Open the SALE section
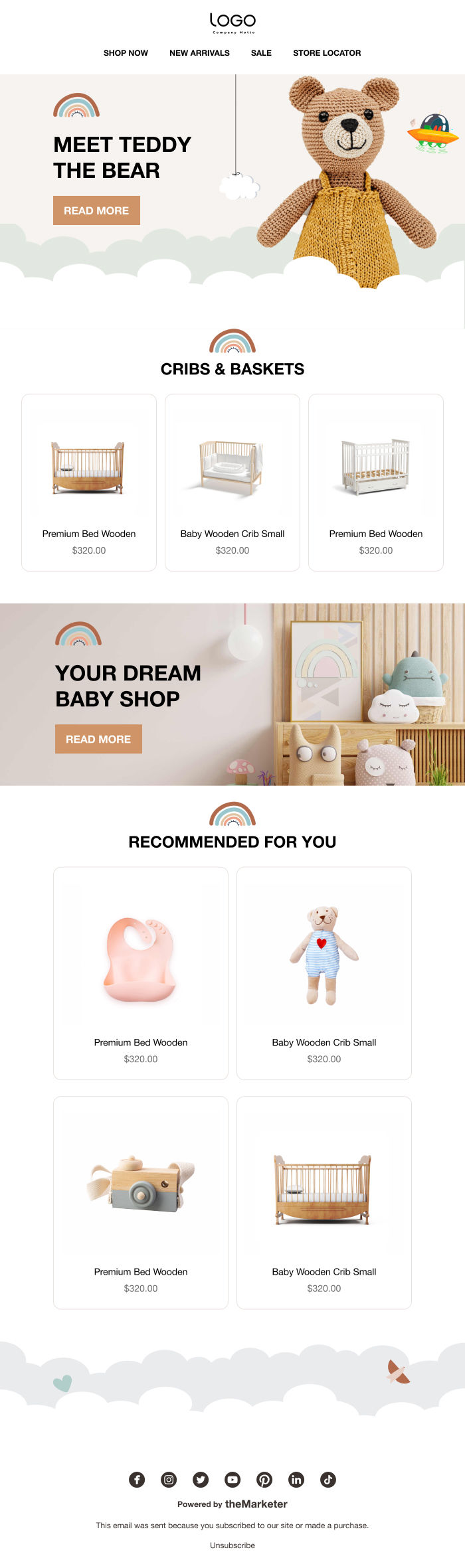This screenshot has width=465, height=1568. point(261,53)
